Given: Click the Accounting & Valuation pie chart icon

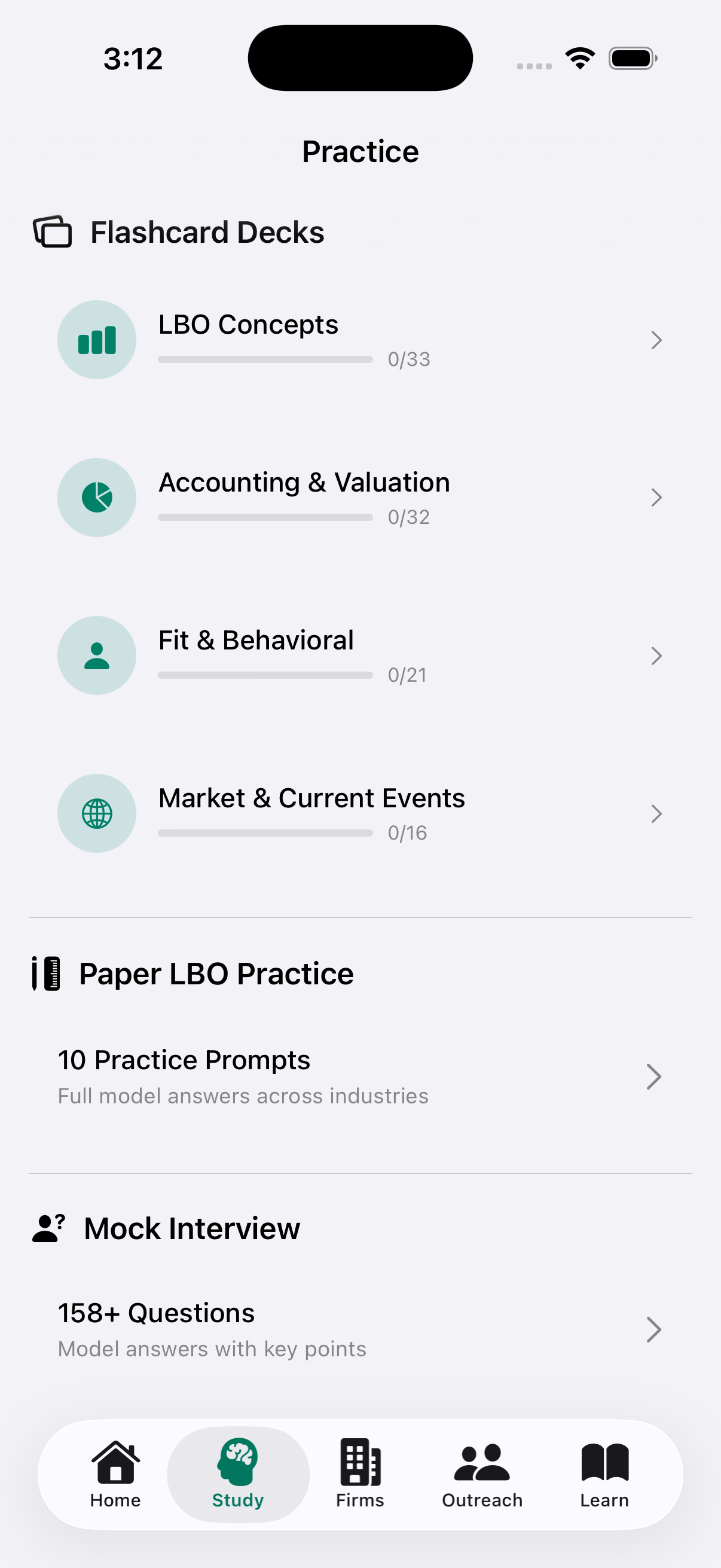Looking at the screenshot, I should pyautogui.click(x=96, y=498).
